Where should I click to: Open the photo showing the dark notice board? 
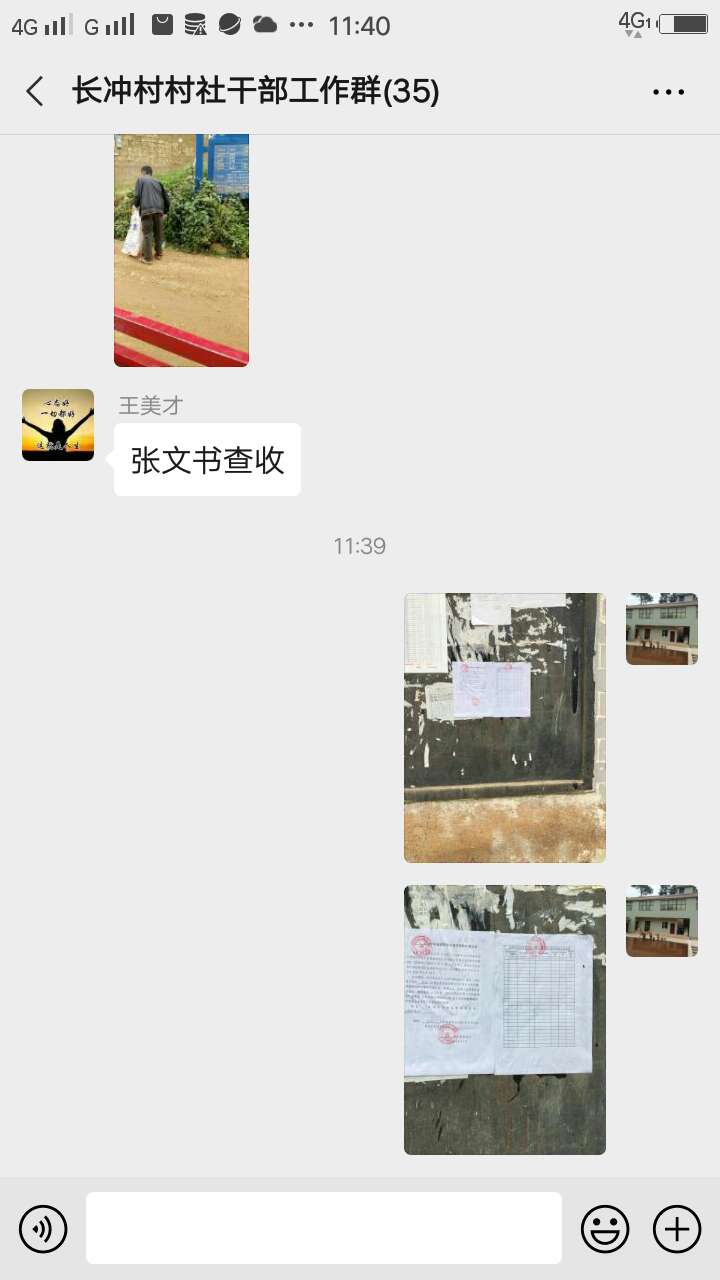click(505, 727)
